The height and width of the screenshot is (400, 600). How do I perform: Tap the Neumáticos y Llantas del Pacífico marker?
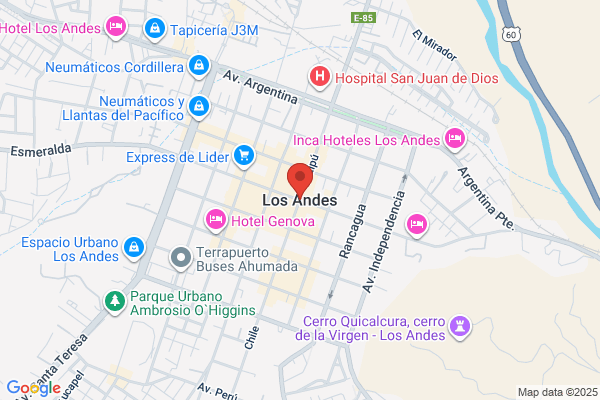(199, 107)
